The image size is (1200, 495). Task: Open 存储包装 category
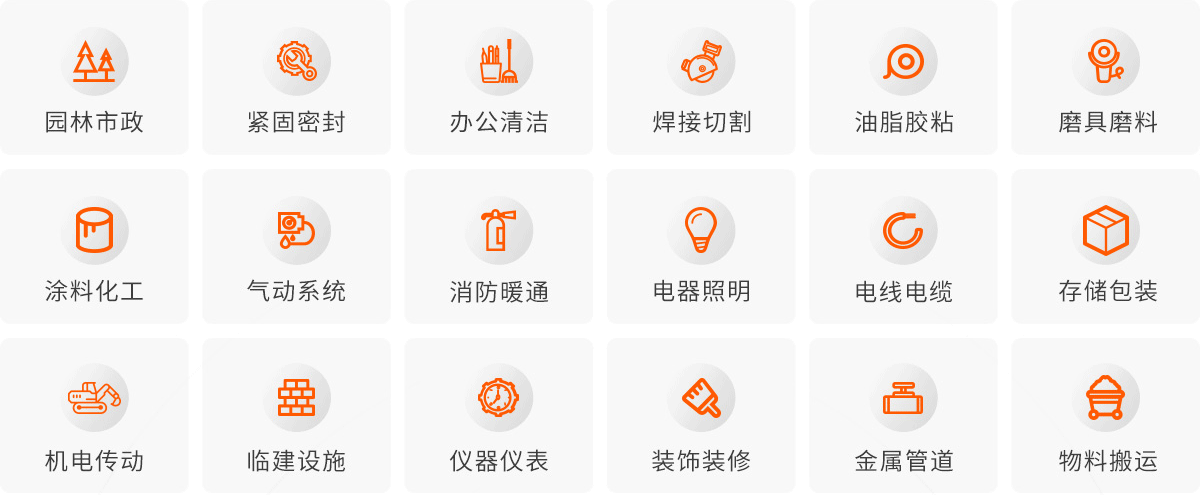click(1106, 248)
